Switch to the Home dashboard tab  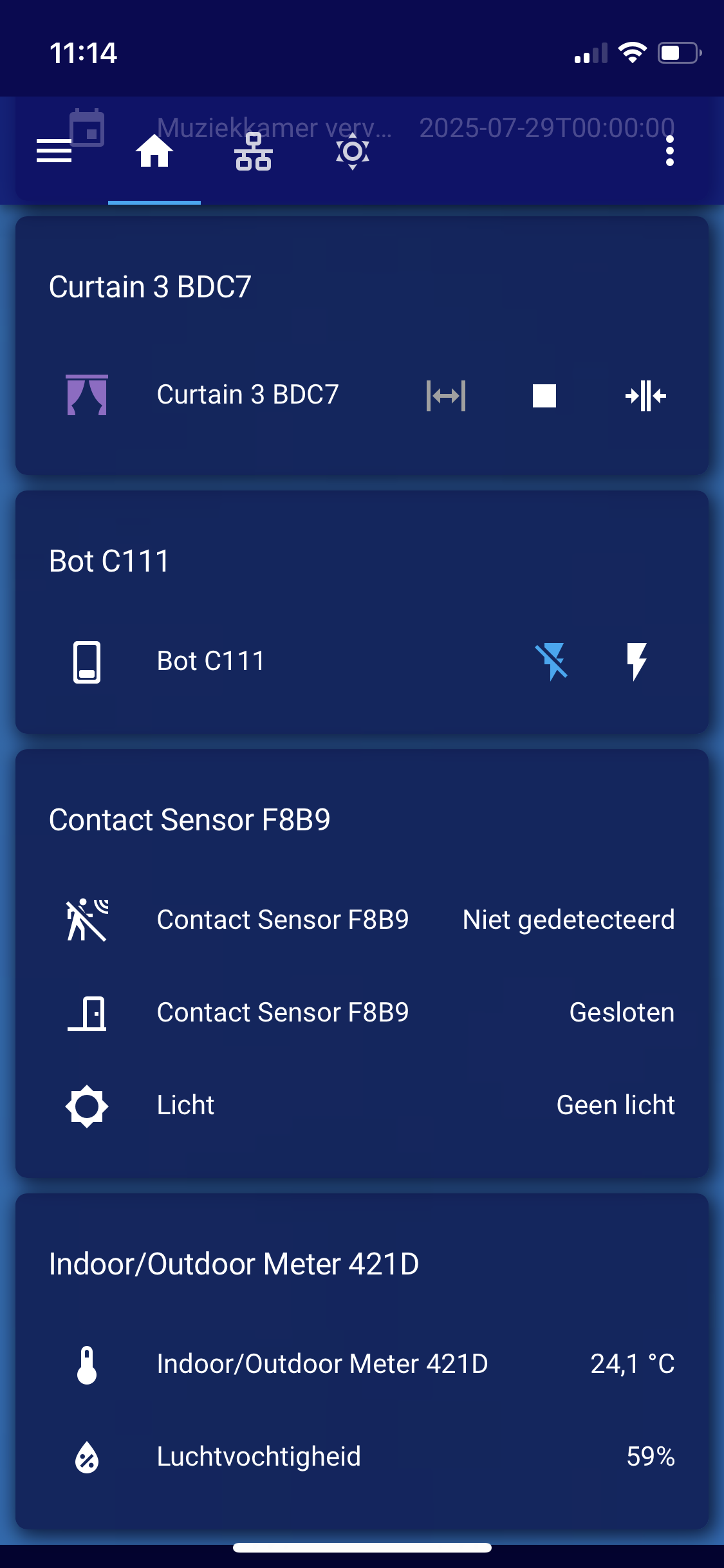(x=154, y=152)
